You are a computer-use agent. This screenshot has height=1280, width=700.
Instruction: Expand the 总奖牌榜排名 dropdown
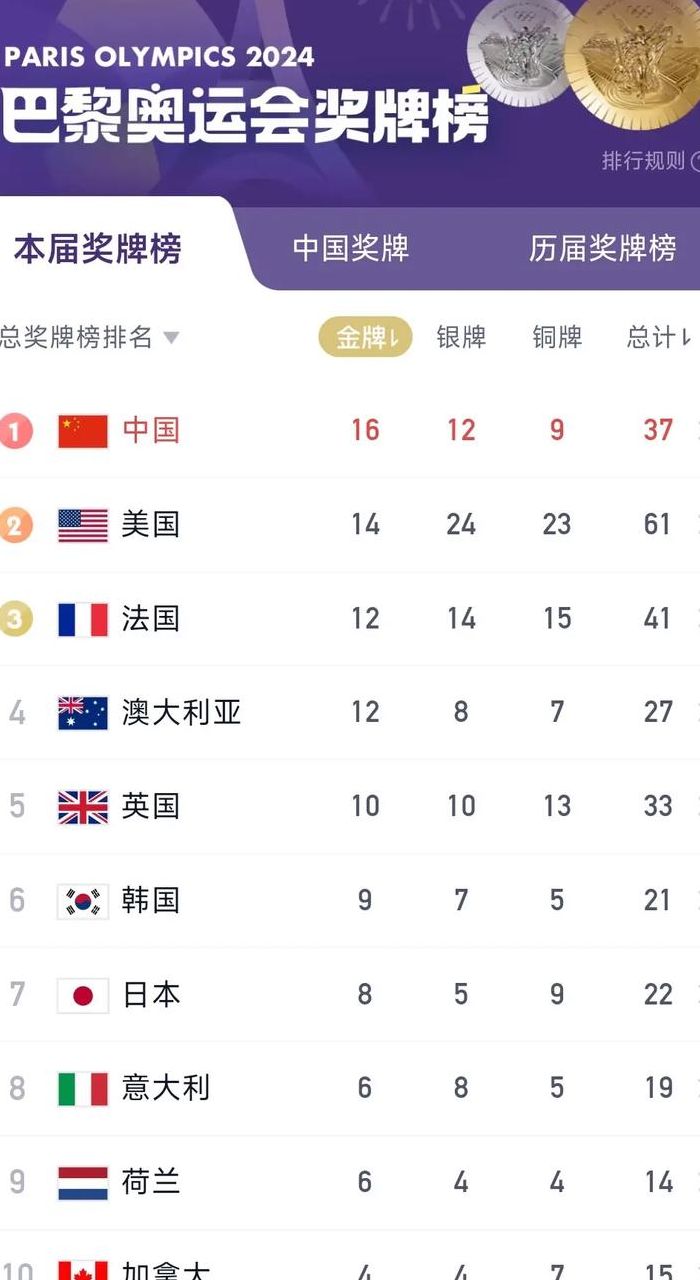point(90,338)
